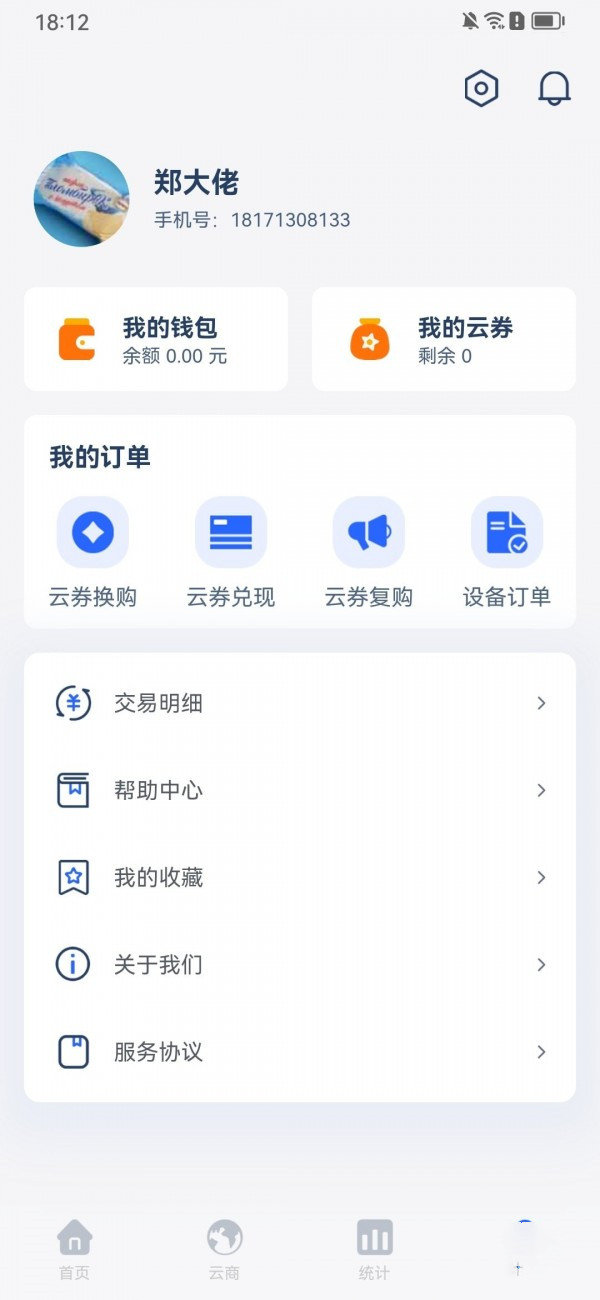Open 我的收藏 favorites
The width and height of the screenshot is (600, 1300).
[300, 877]
